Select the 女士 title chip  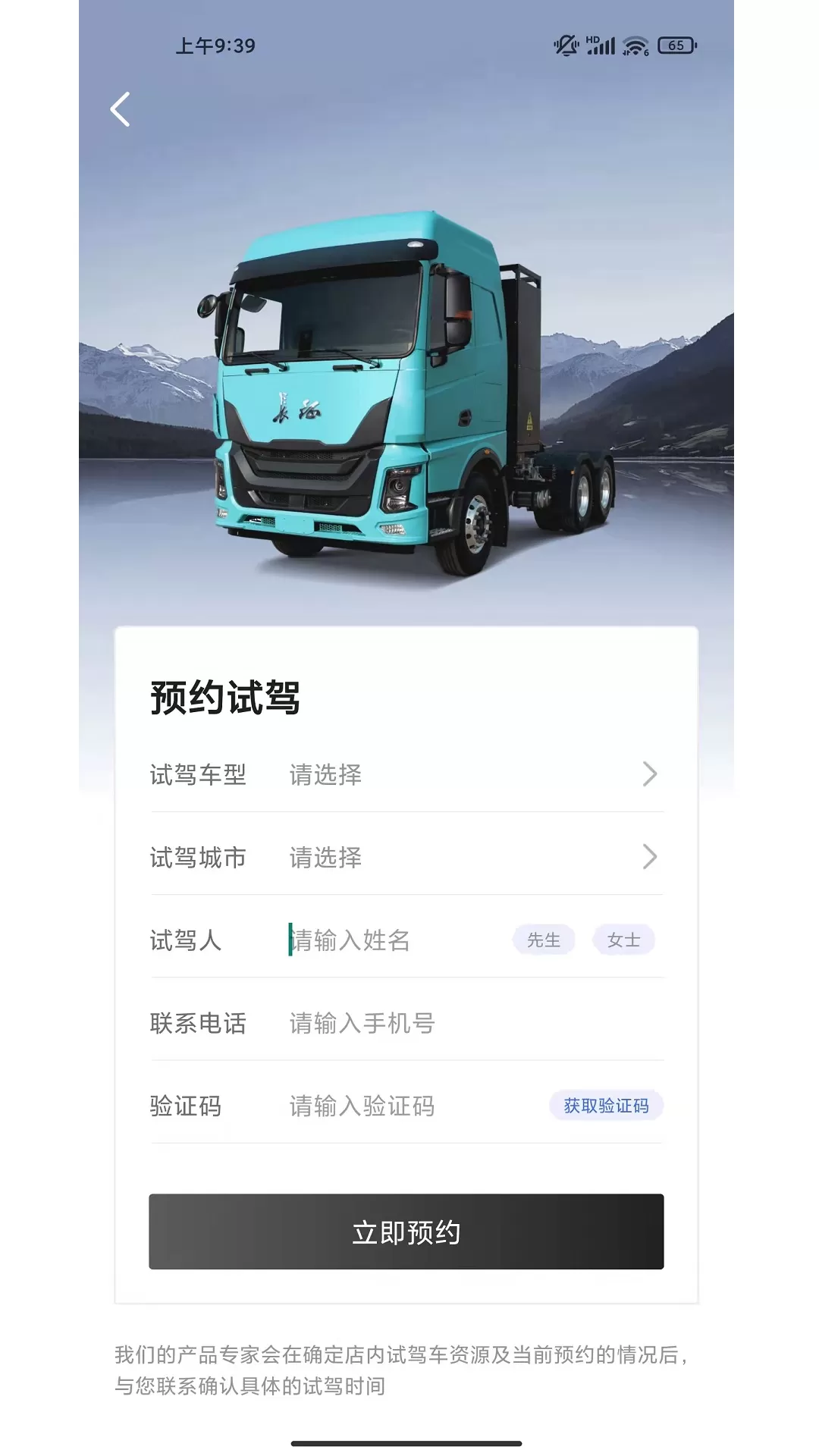click(623, 940)
